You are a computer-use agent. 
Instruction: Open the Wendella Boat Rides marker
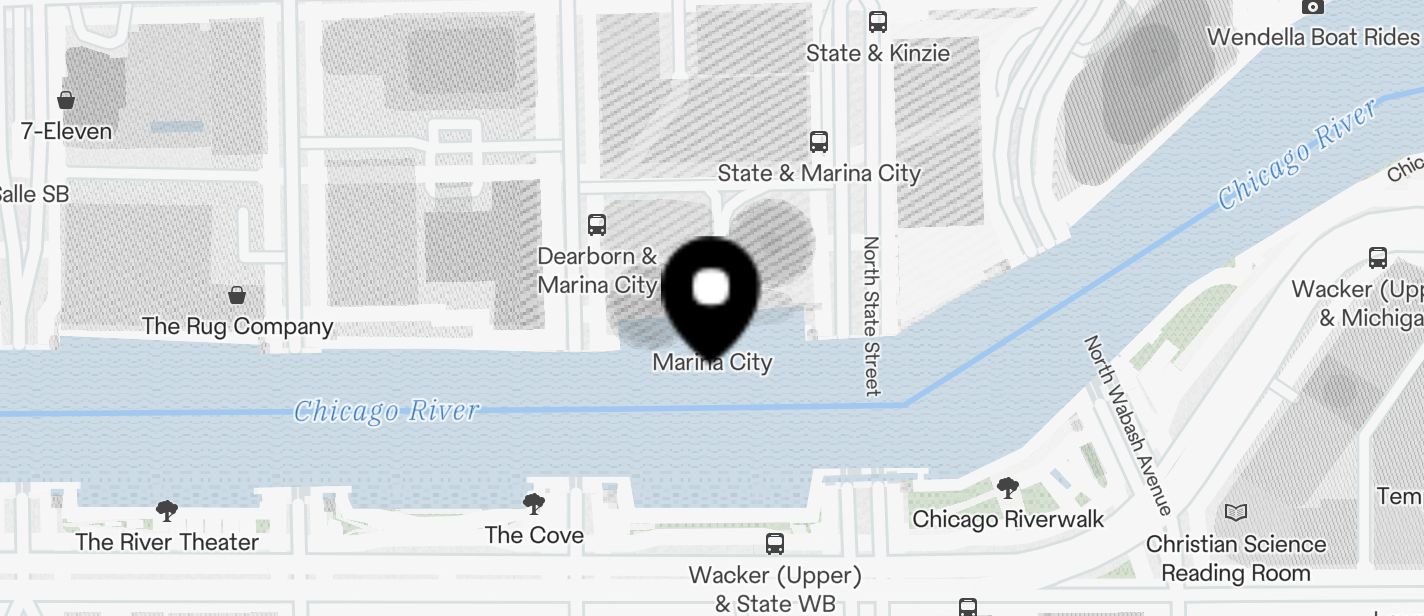point(1313,7)
